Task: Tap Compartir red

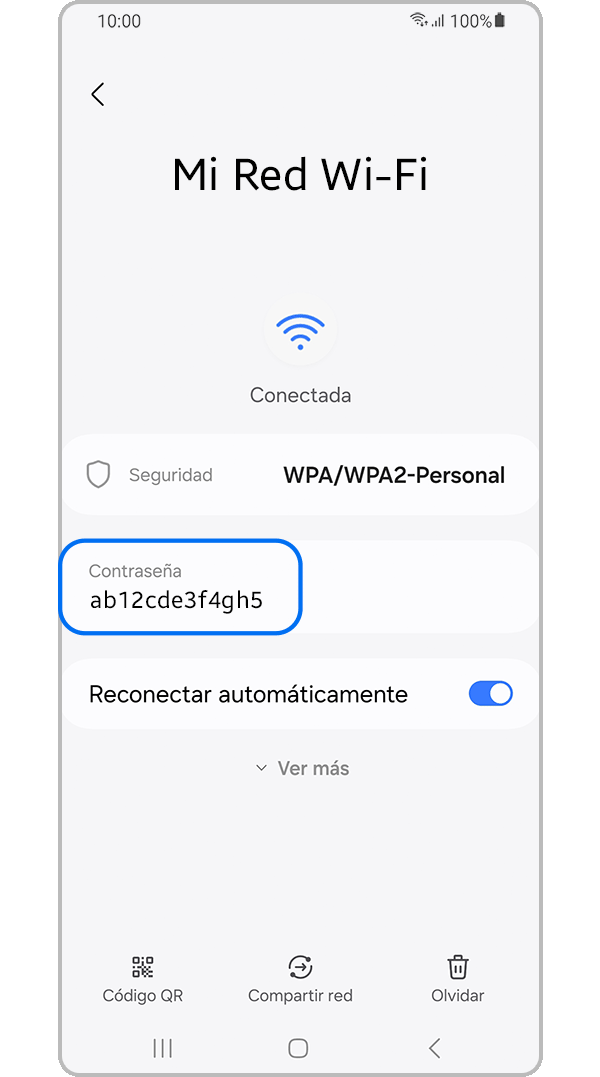Action: click(x=300, y=979)
